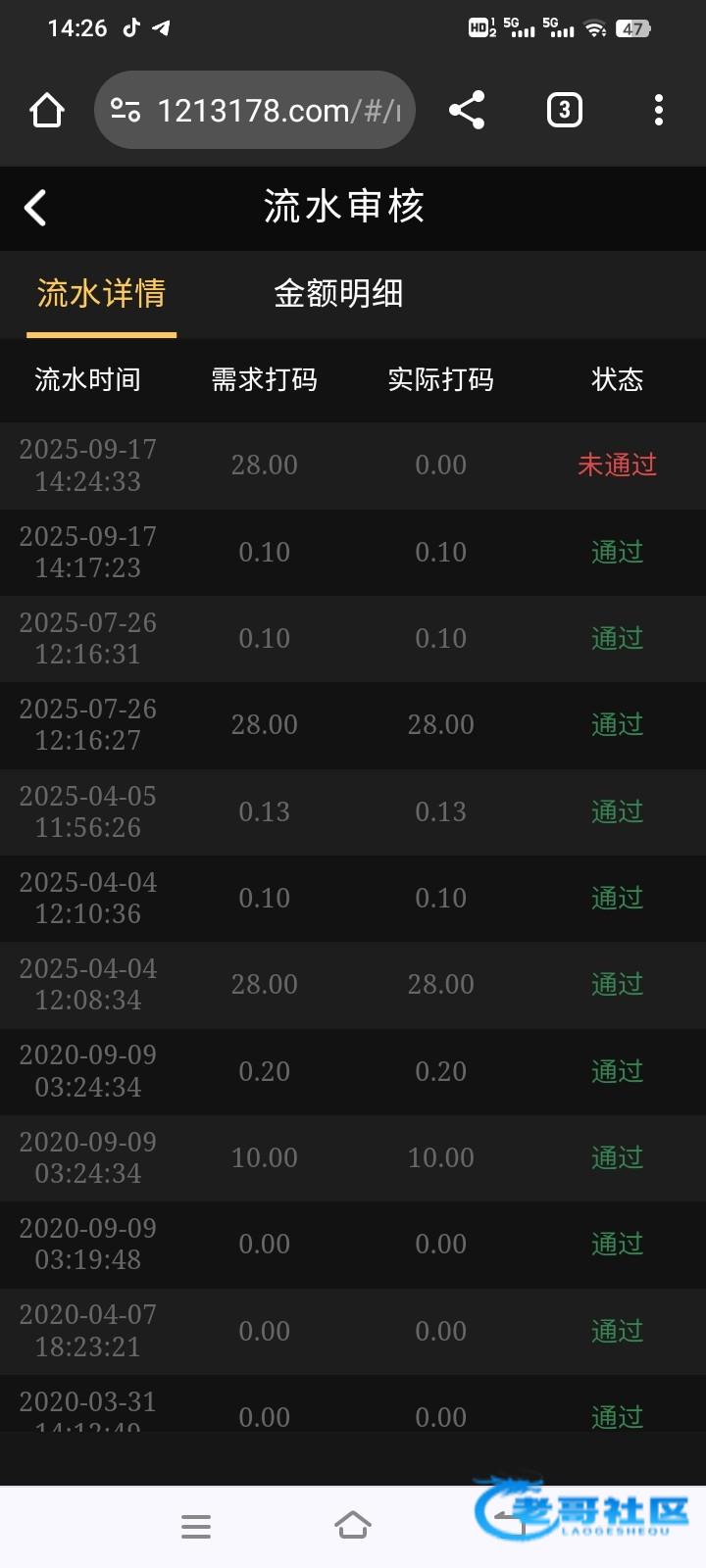The width and height of the screenshot is (706, 1568).
Task: Share this page from the browser
Action: coord(467,110)
